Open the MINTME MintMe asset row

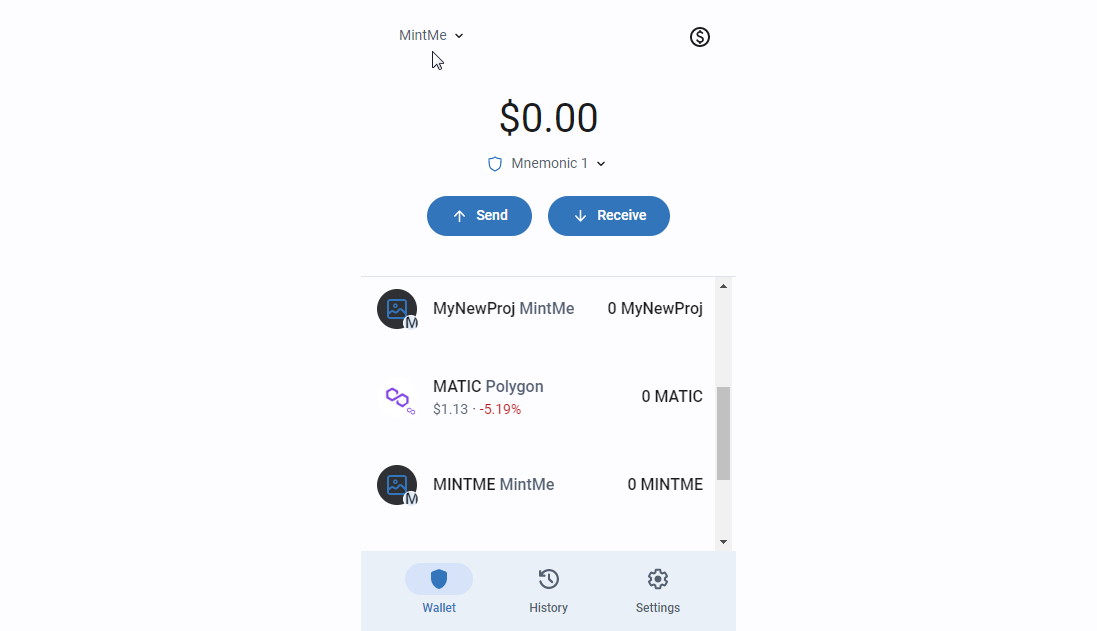click(539, 485)
